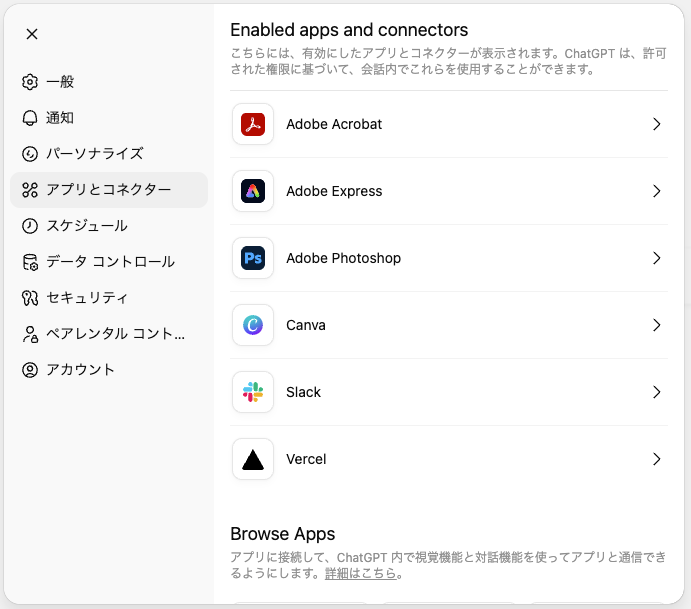Viewport: 691px width, 609px height.
Task: Open ペアレンタル コントロール settings
Action: coord(115,334)
